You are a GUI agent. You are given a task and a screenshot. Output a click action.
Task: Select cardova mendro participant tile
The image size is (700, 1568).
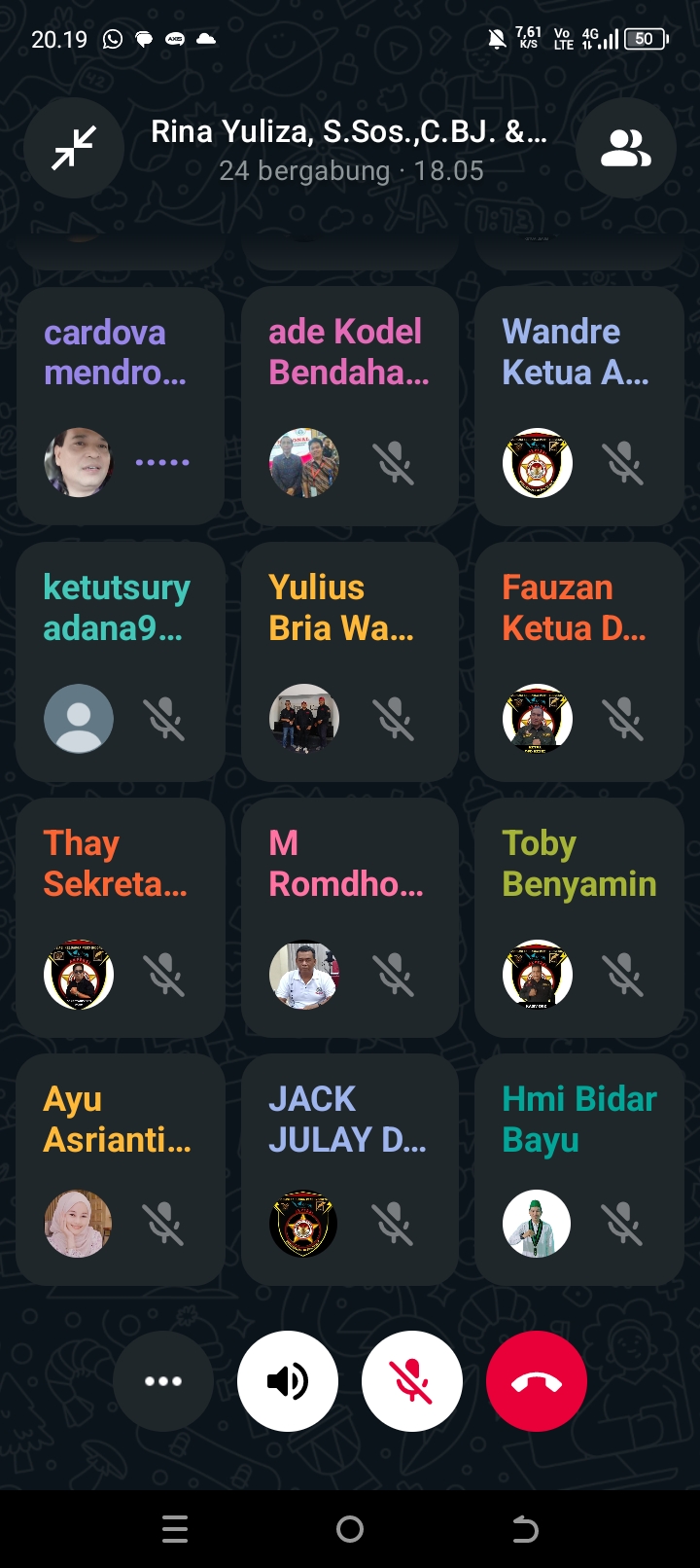pos(121,407)
